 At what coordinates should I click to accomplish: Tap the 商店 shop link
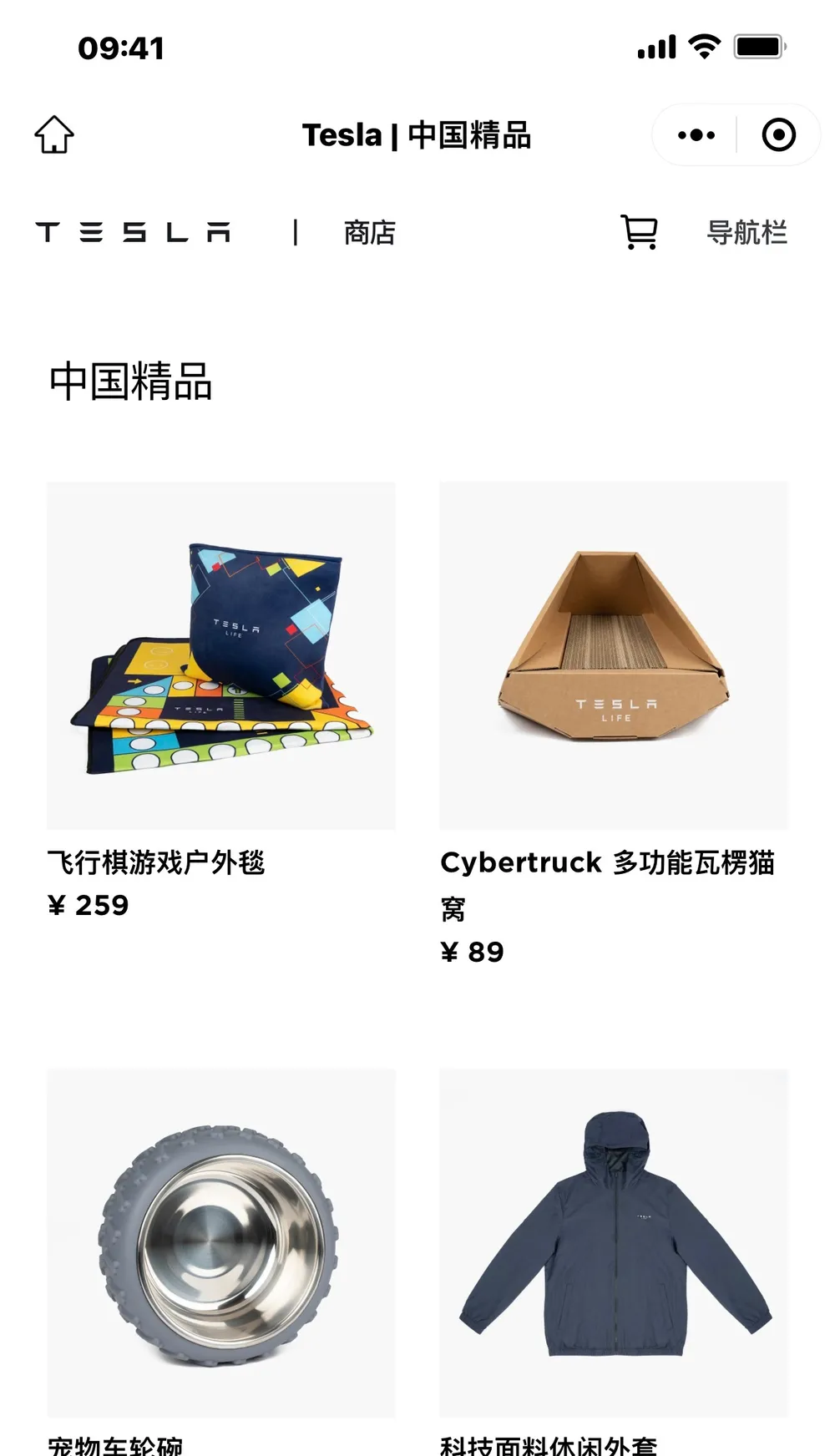[x=369, y=232]
